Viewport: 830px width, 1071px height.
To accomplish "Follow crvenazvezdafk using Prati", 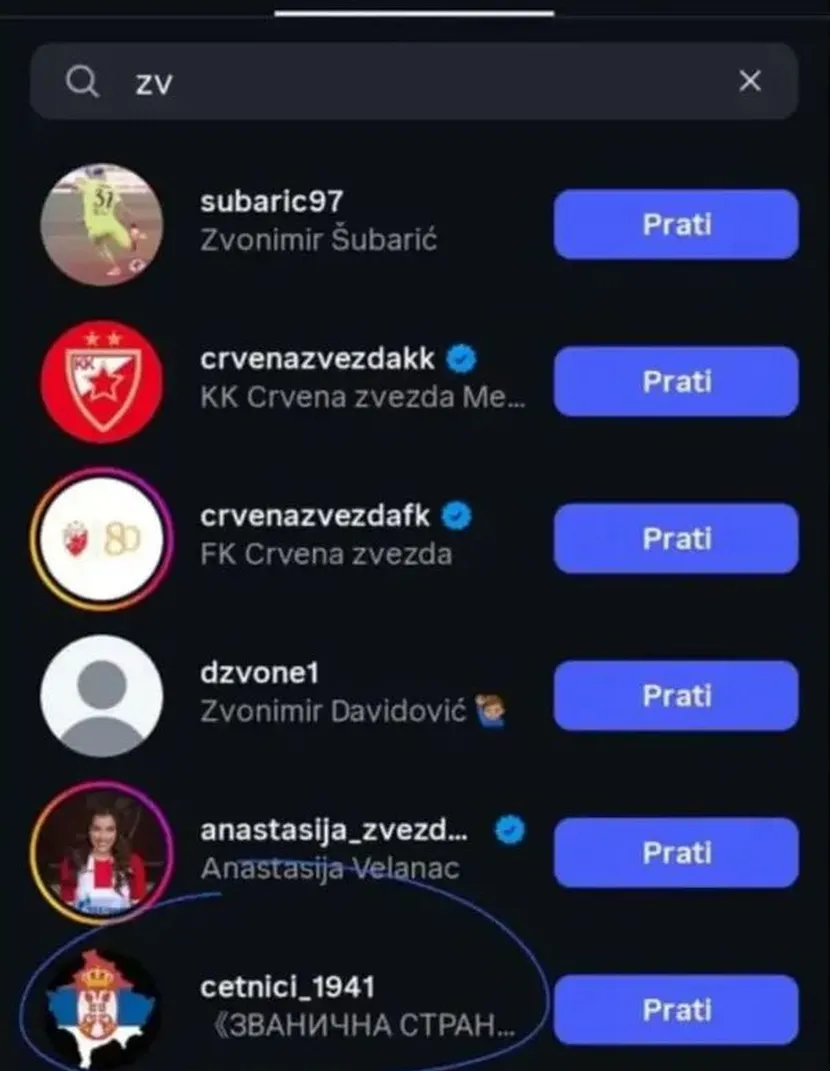I will (676, 538).
